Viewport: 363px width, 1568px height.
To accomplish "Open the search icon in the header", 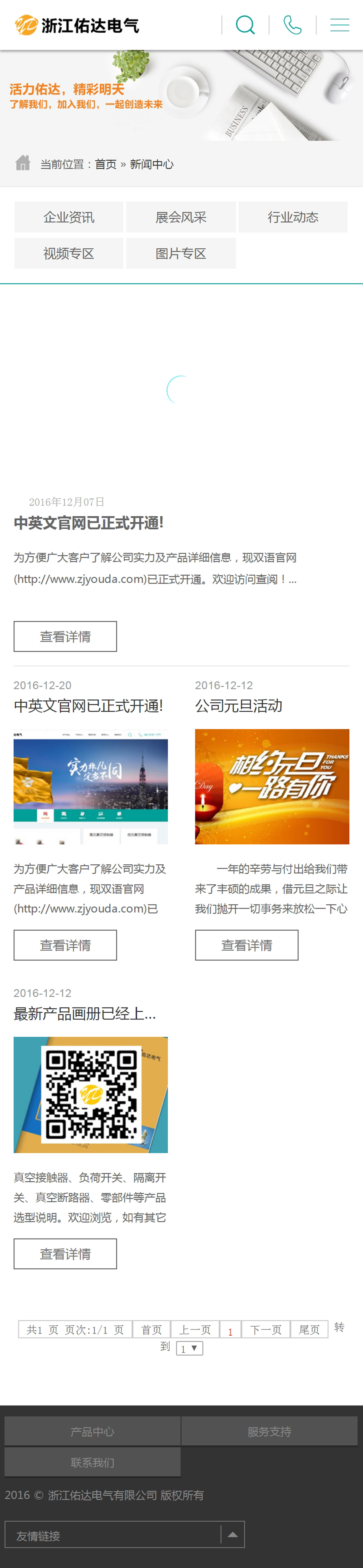I will (245, 25).
